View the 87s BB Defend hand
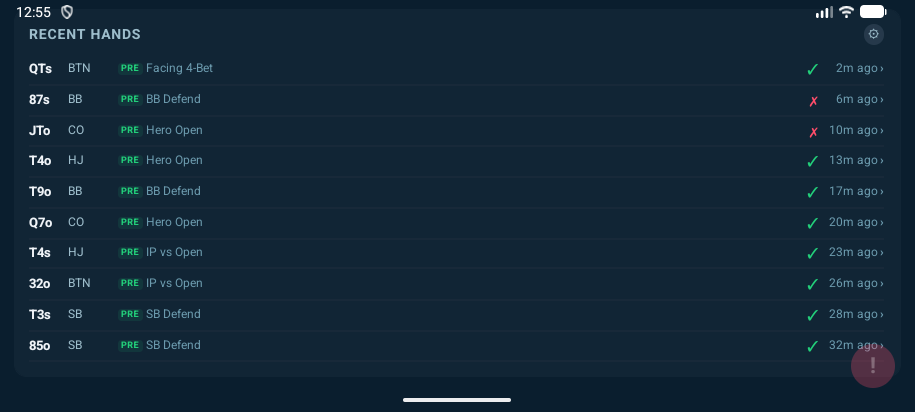This screenshot has width=915, height=412. point(456,100)
